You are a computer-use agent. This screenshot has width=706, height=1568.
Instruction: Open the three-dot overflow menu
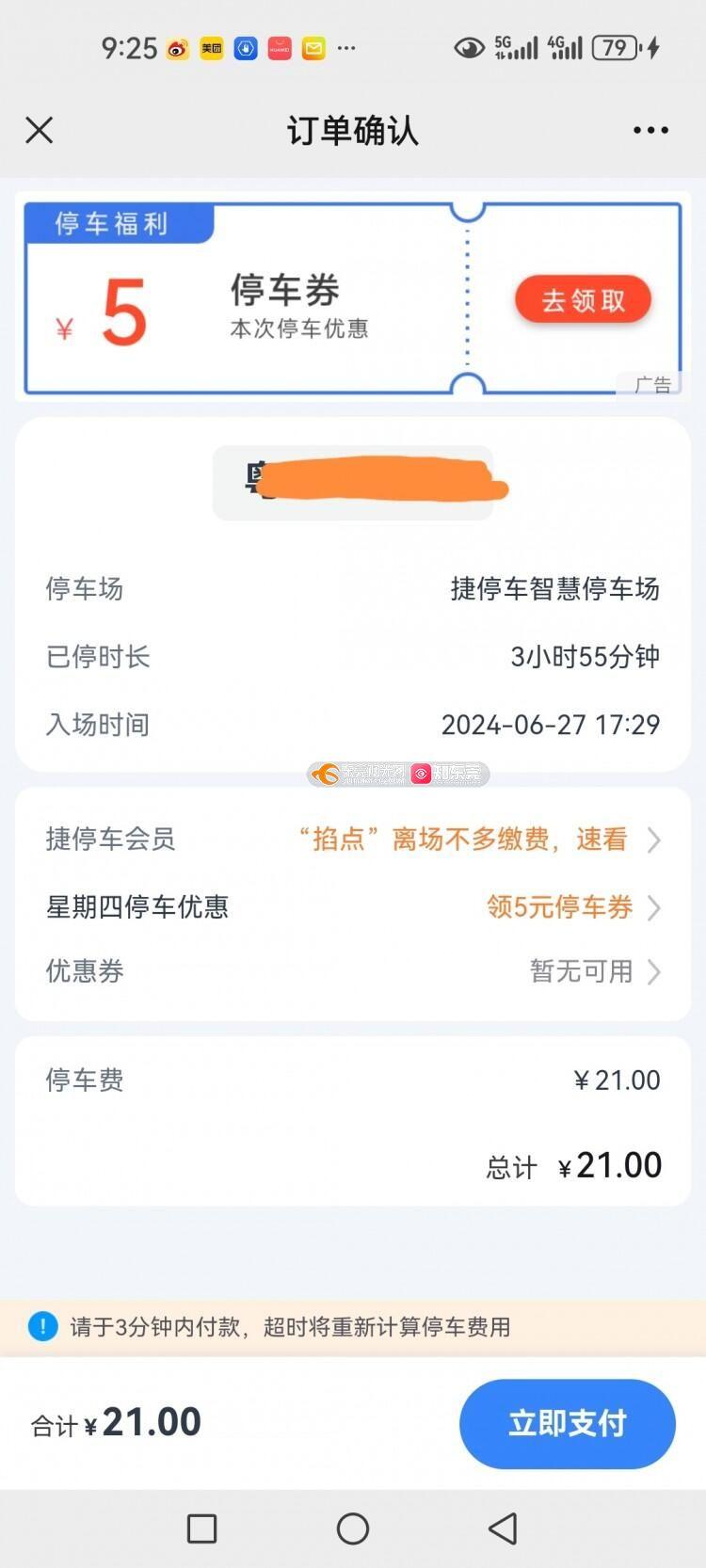coord(650,130)
